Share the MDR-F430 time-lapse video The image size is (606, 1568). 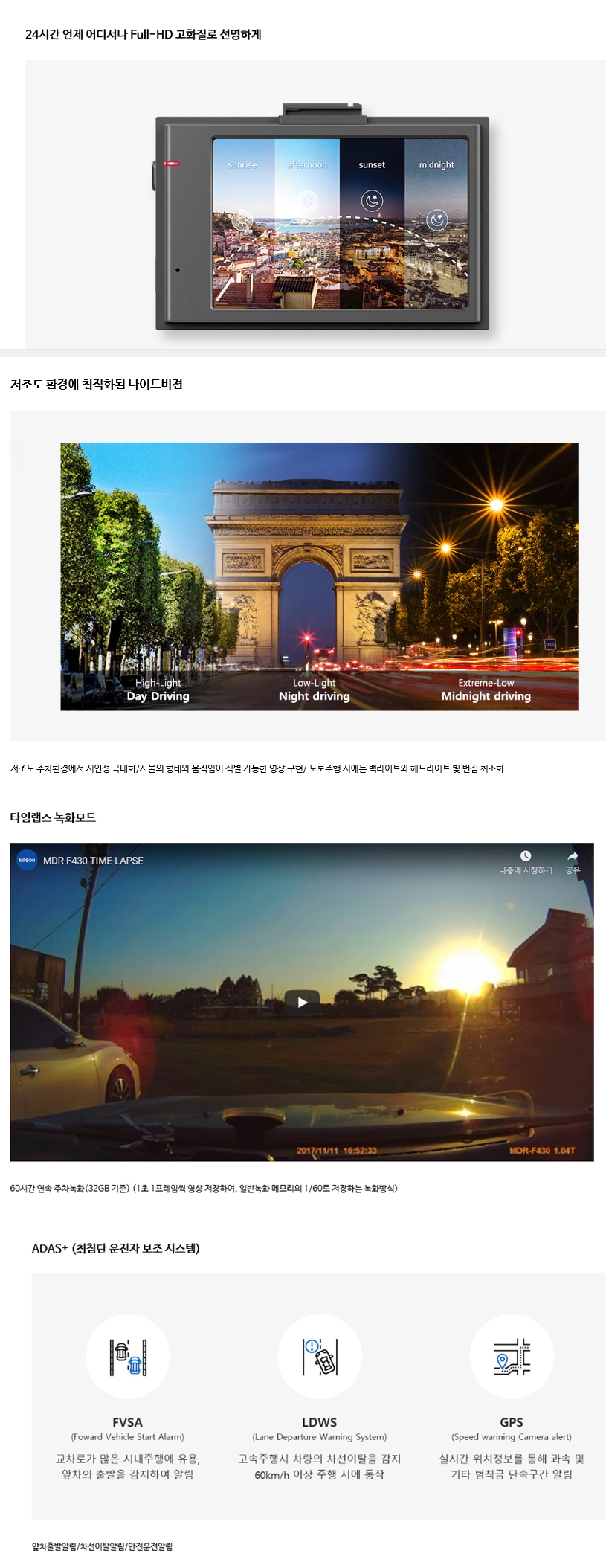point(573,861)
